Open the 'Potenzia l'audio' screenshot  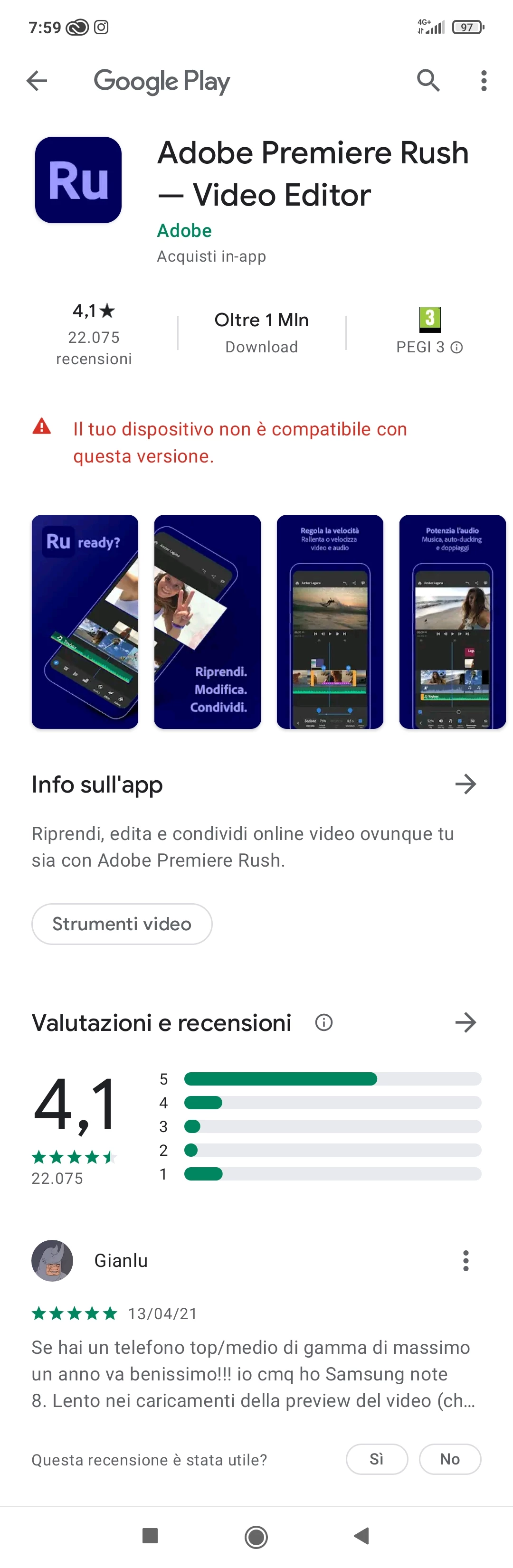click(x=452, y=622)
